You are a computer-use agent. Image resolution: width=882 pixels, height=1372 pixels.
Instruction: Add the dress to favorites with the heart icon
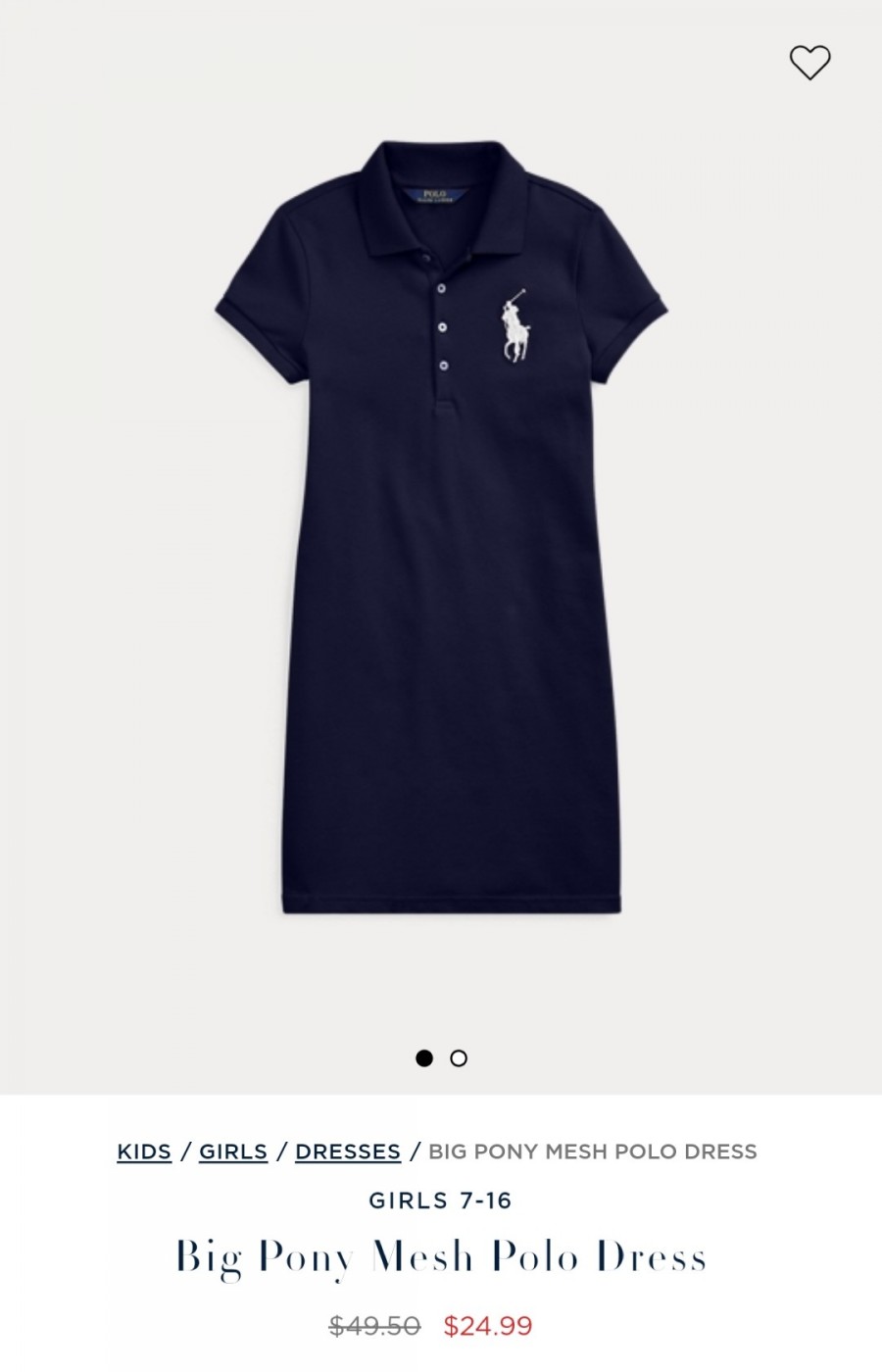pyautogui.click(x=809, y=63)
